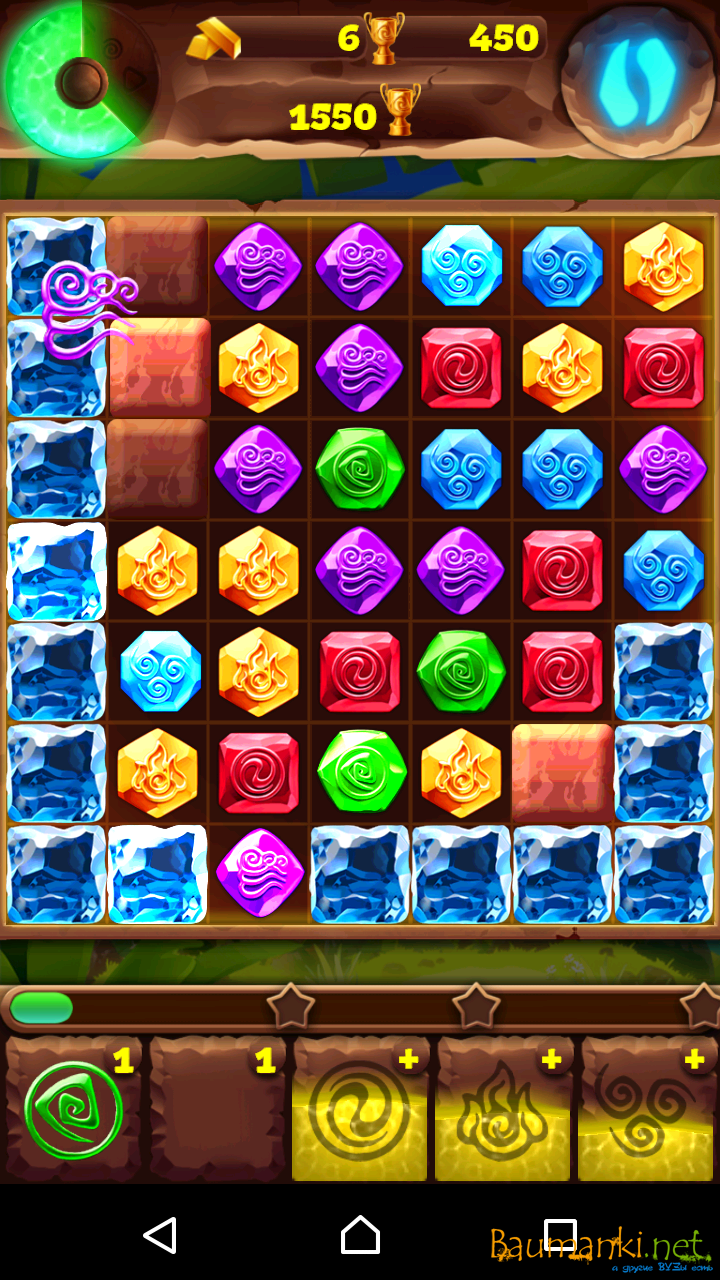The width and height of the screenshot is (720, 1280).
Task: Add the triple-spiral air booster
Action: (x=647, y=1110)
